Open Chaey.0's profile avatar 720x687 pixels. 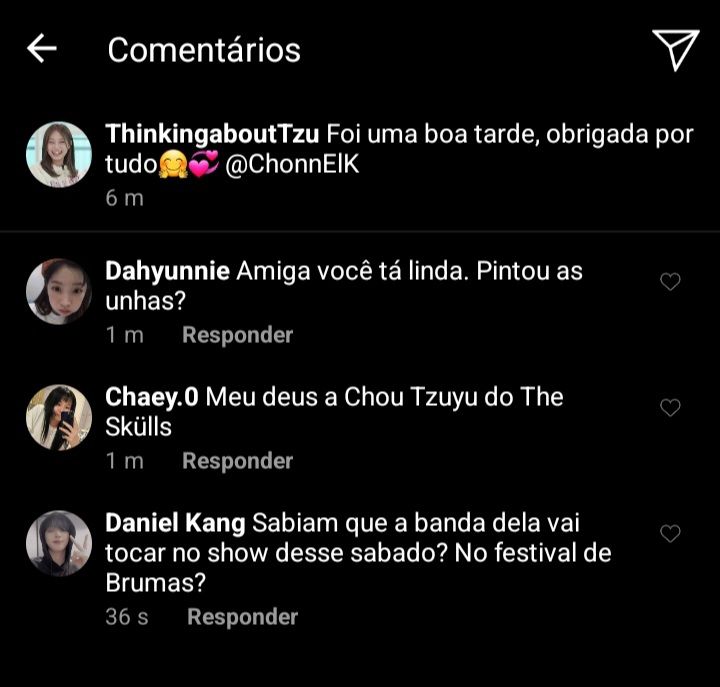(x=59, y=417)
